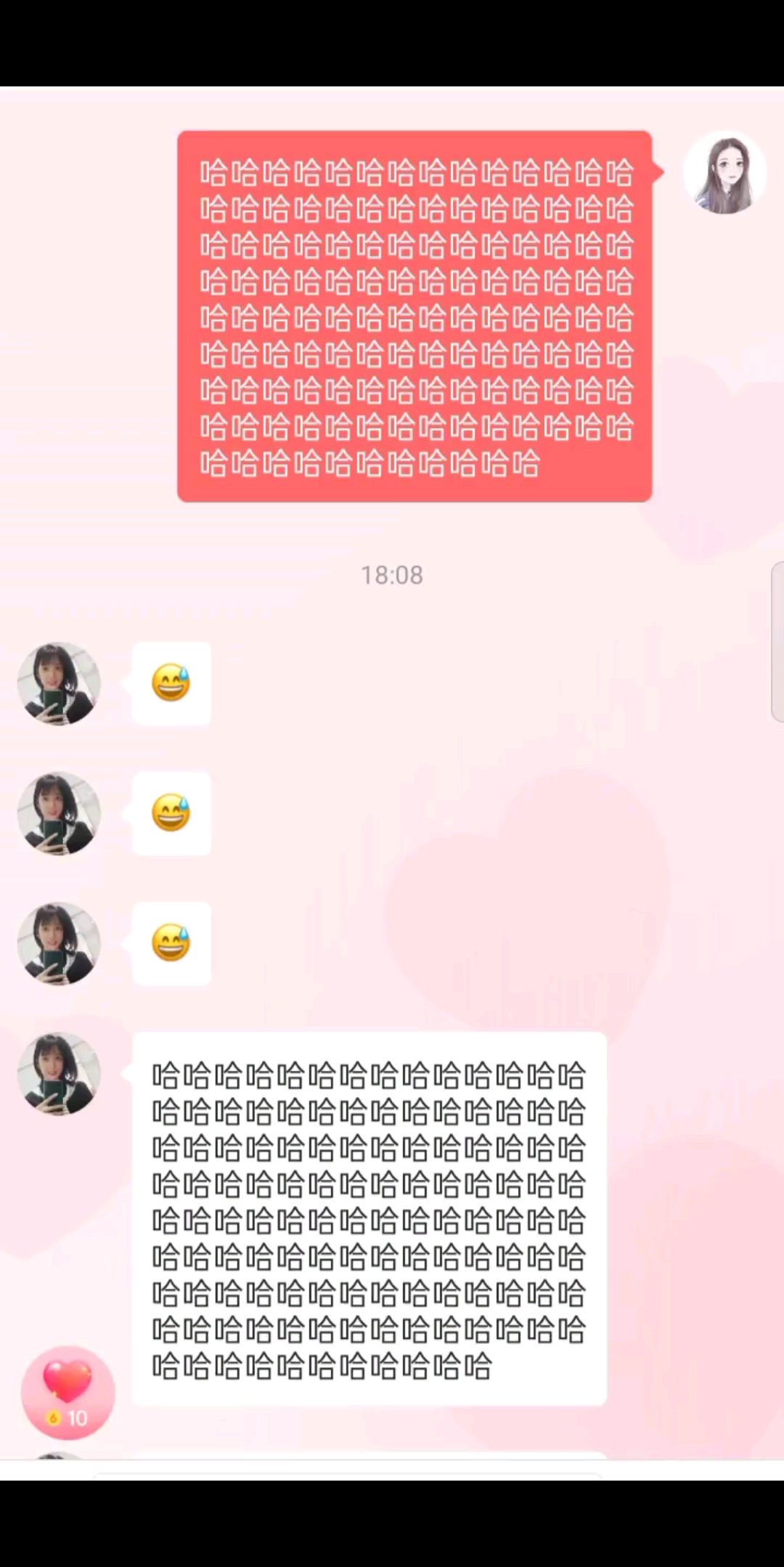784x1567 pixels.
Task: Select the first sweating-smile emoji message
Action: pos(171,683)
